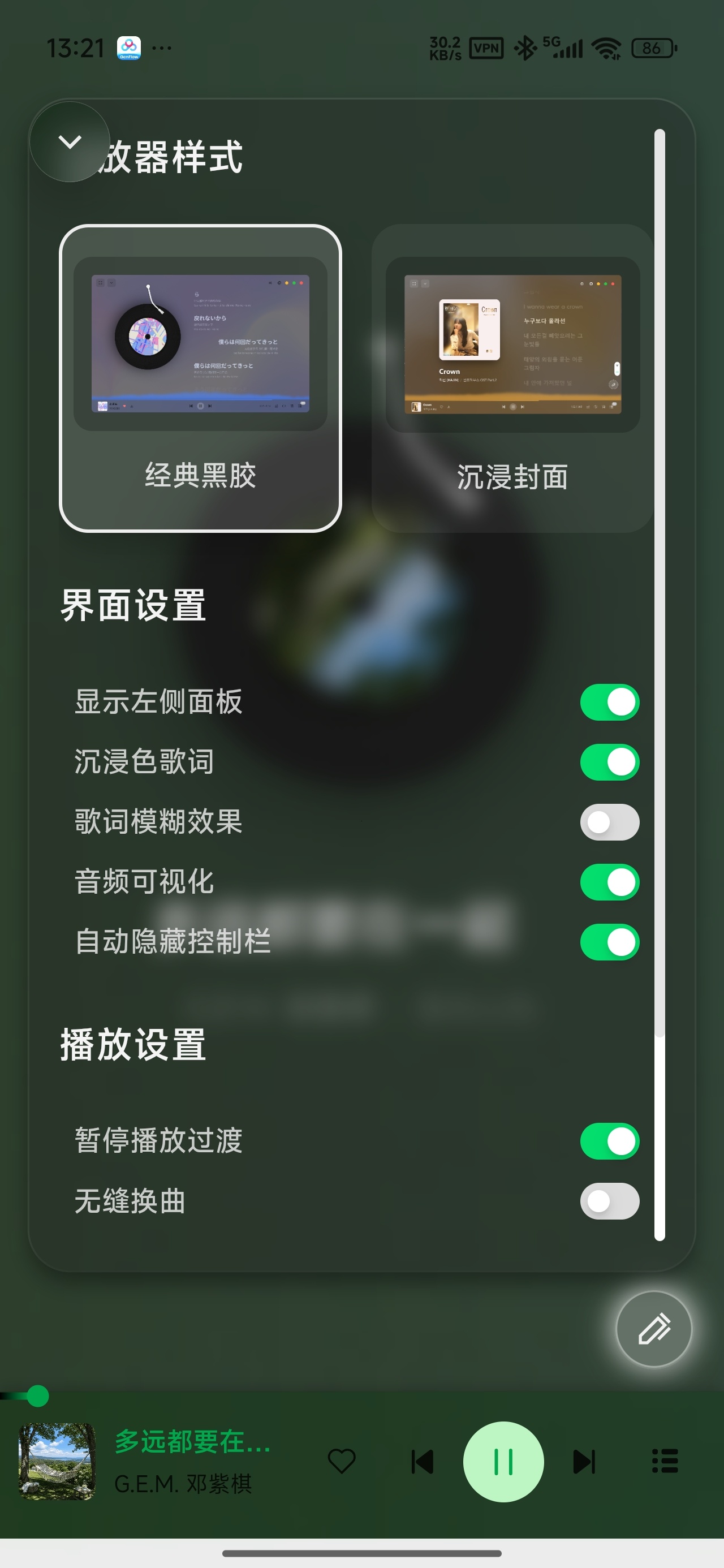This screenshot has width=724, height=1568.
Task: Like the current song with the heart
Action: tap(342, 1462)
